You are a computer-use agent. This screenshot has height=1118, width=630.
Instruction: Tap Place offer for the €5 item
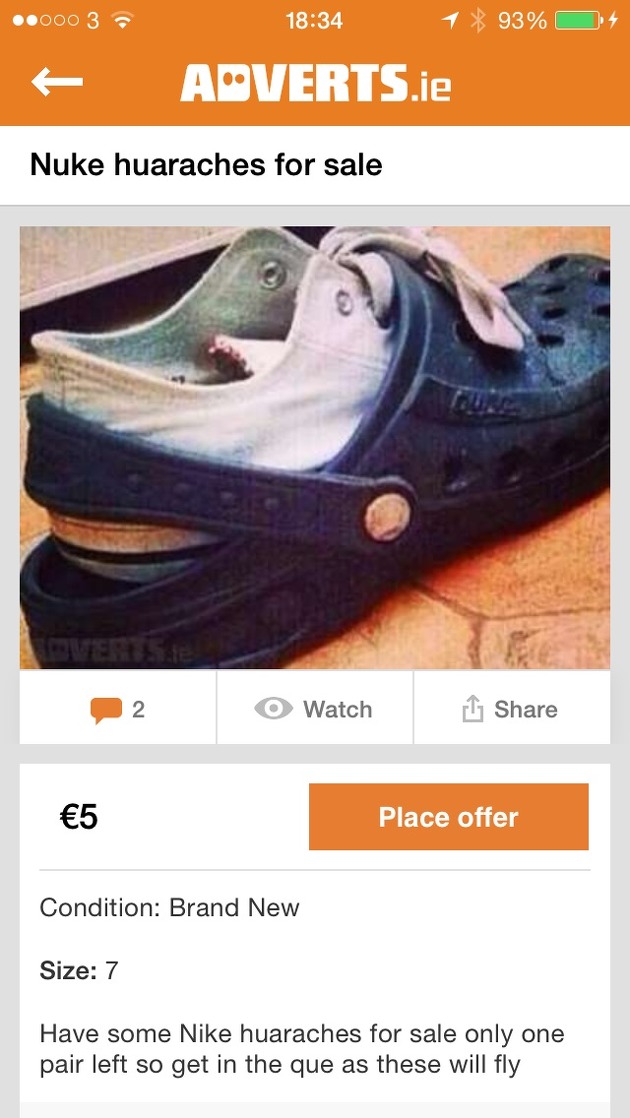pyautogui.click(x=448, y=817)
